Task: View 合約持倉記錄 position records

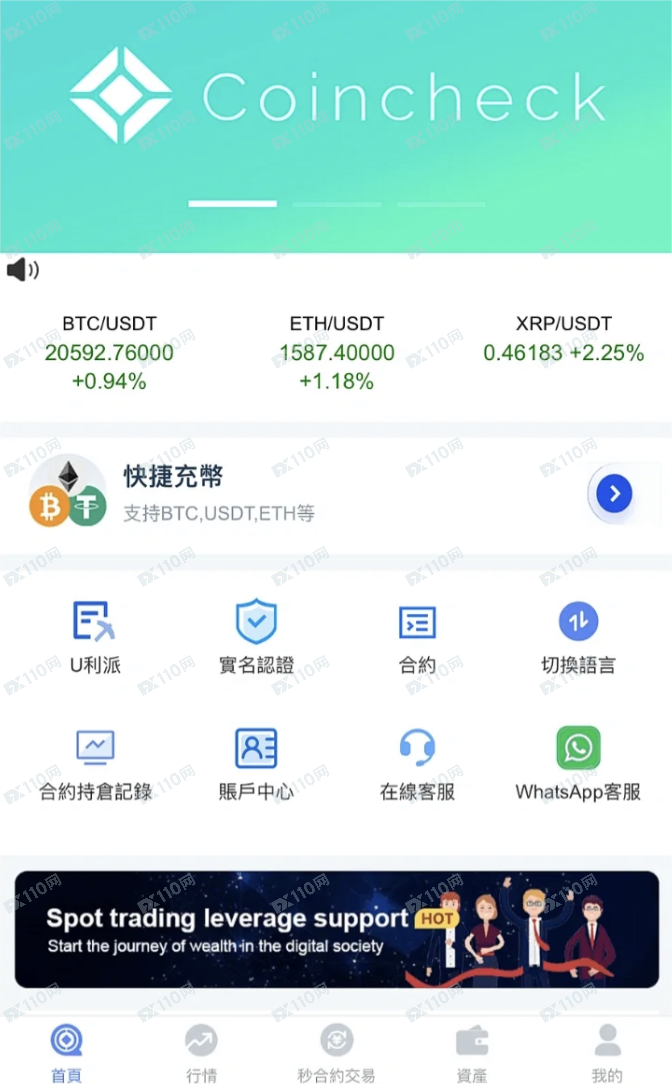Action: click(95, 764)
